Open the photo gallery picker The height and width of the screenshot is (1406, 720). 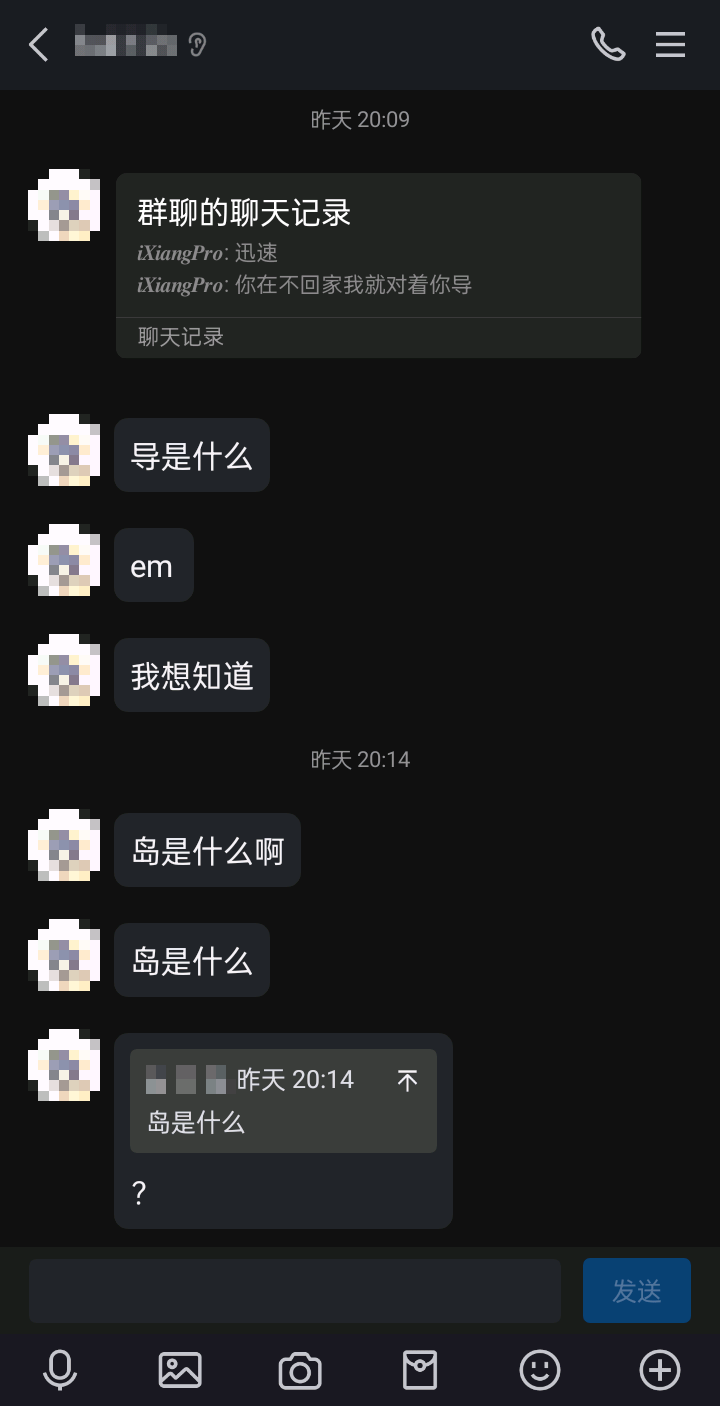pos(180,1370)
